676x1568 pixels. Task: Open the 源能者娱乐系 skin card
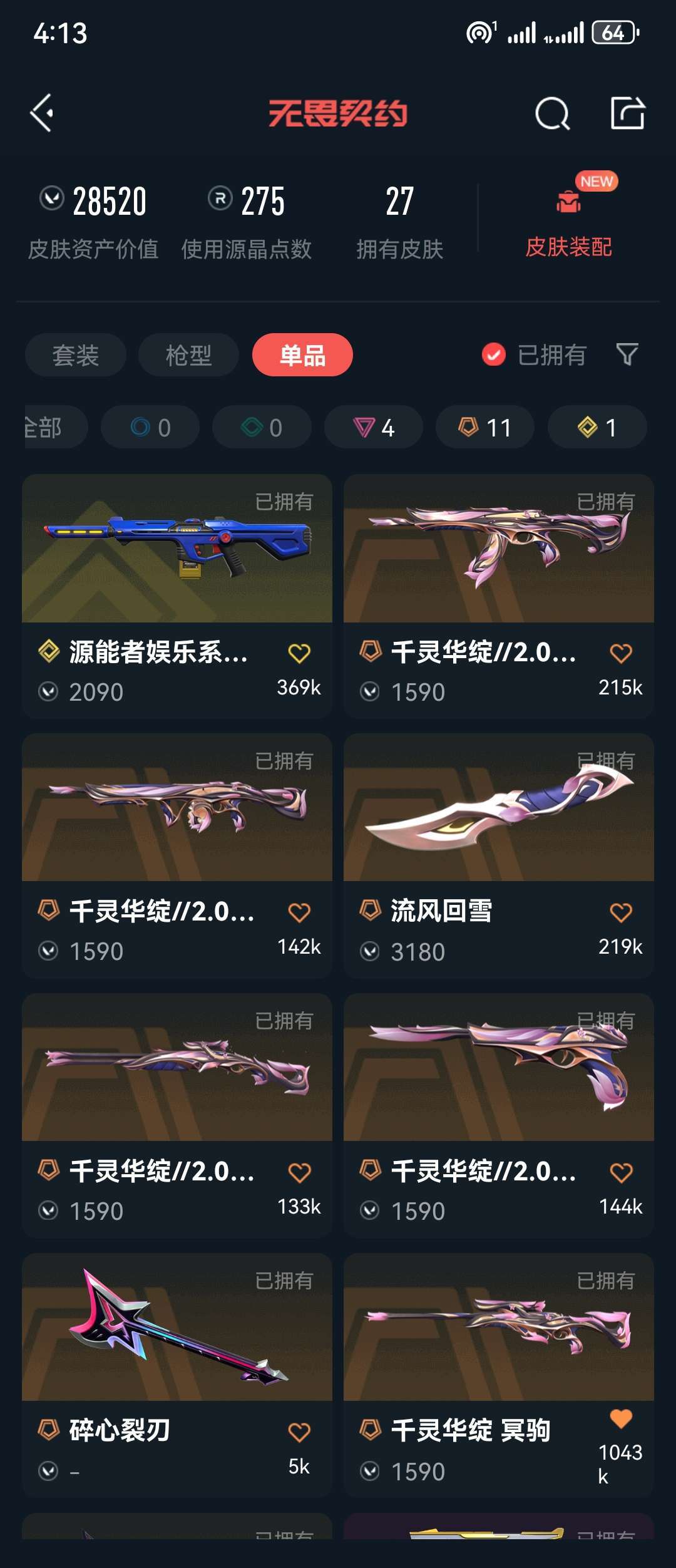coord(177,596)
